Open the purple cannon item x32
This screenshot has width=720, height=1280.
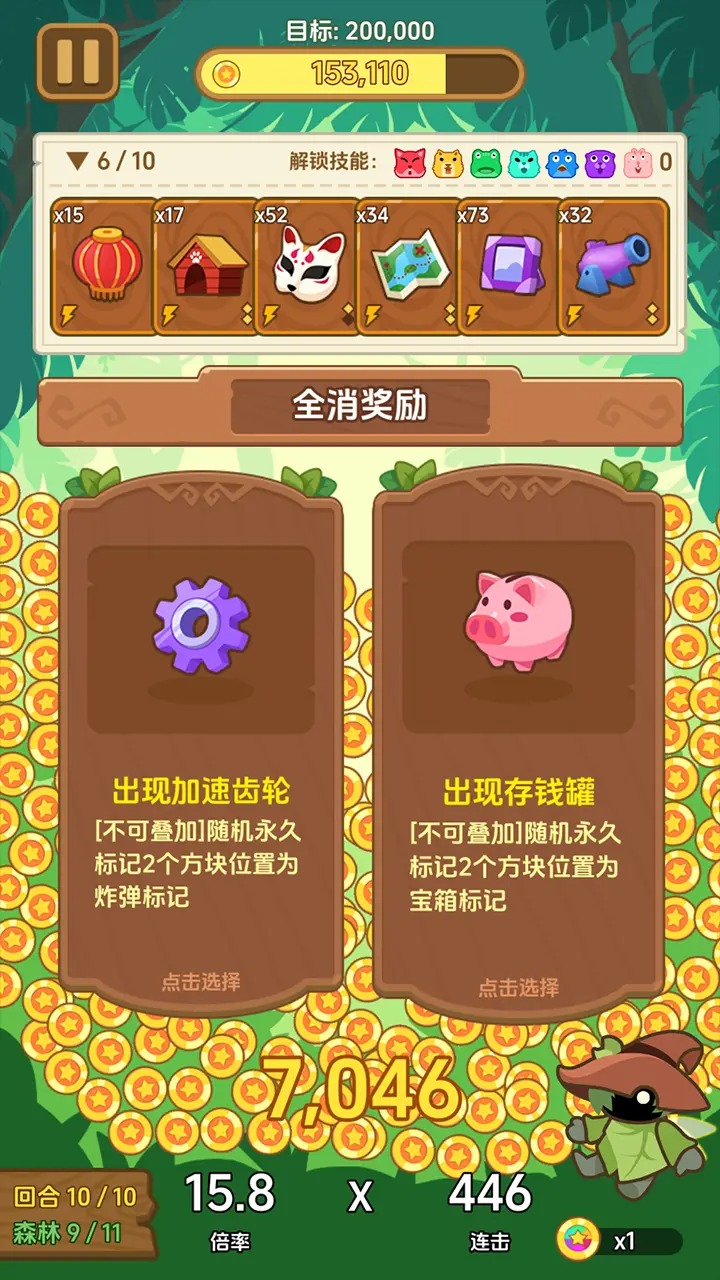(x=612, y=266)
